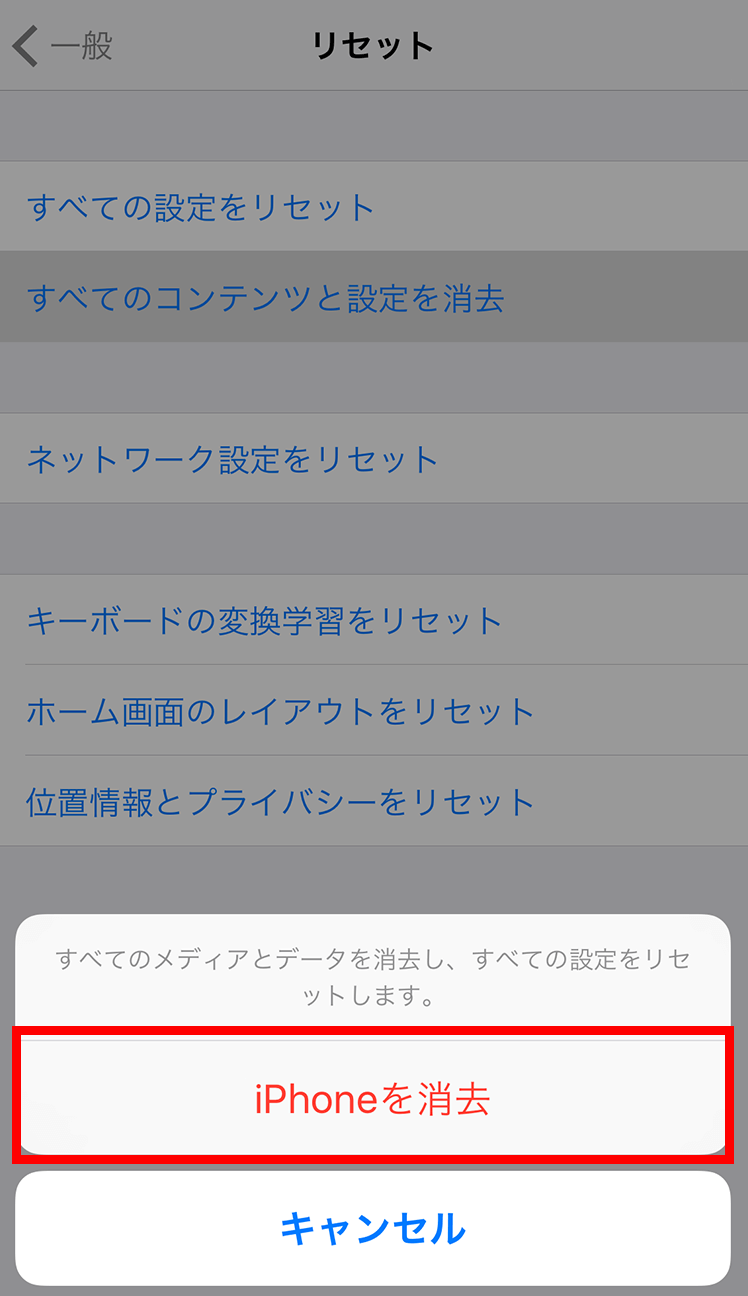Screen dimensions: 748x1296
Task: Go back to 一般 settings
Action: tap(63, 46)
